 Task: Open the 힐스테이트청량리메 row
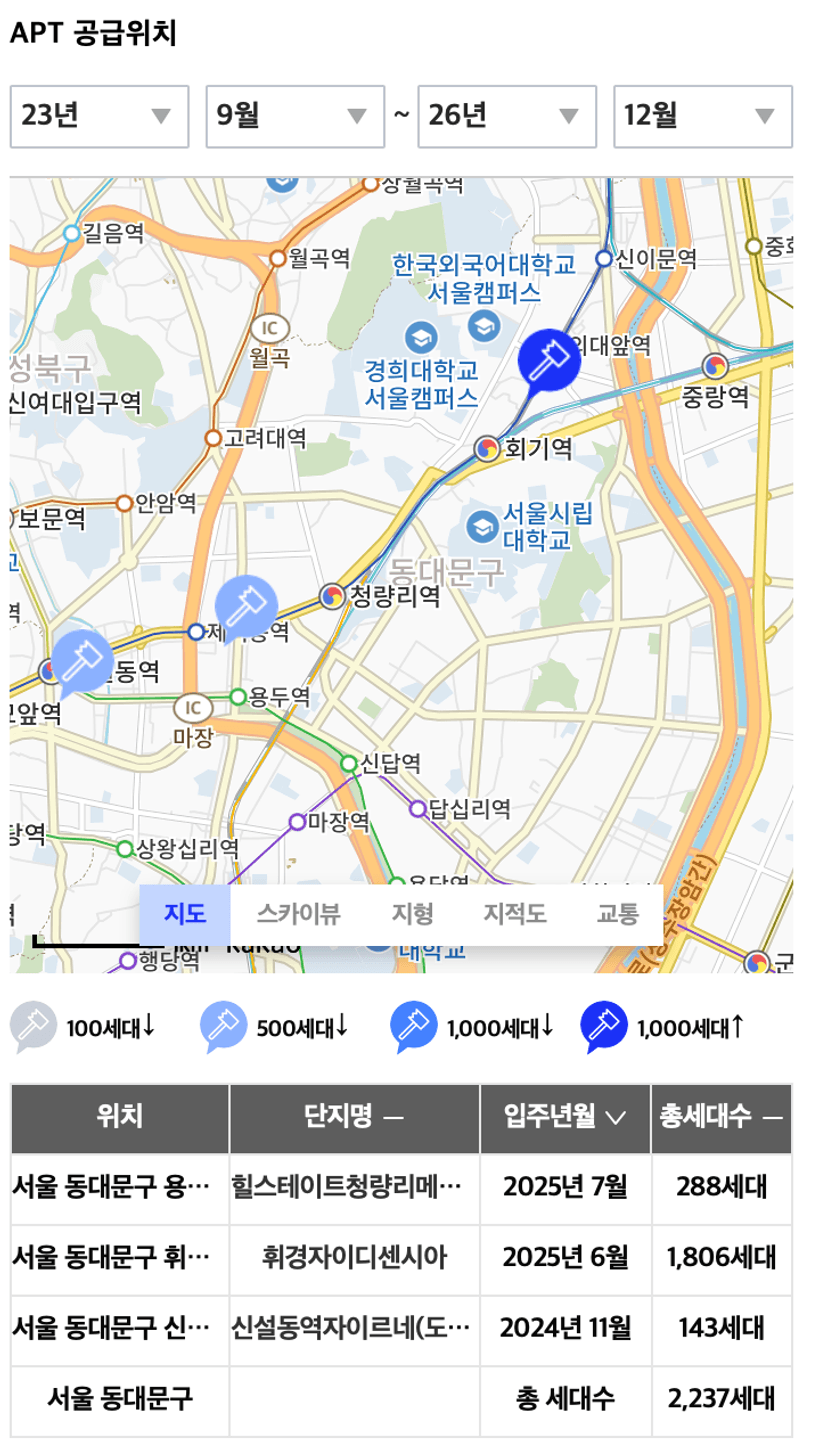pos(401,1187)
